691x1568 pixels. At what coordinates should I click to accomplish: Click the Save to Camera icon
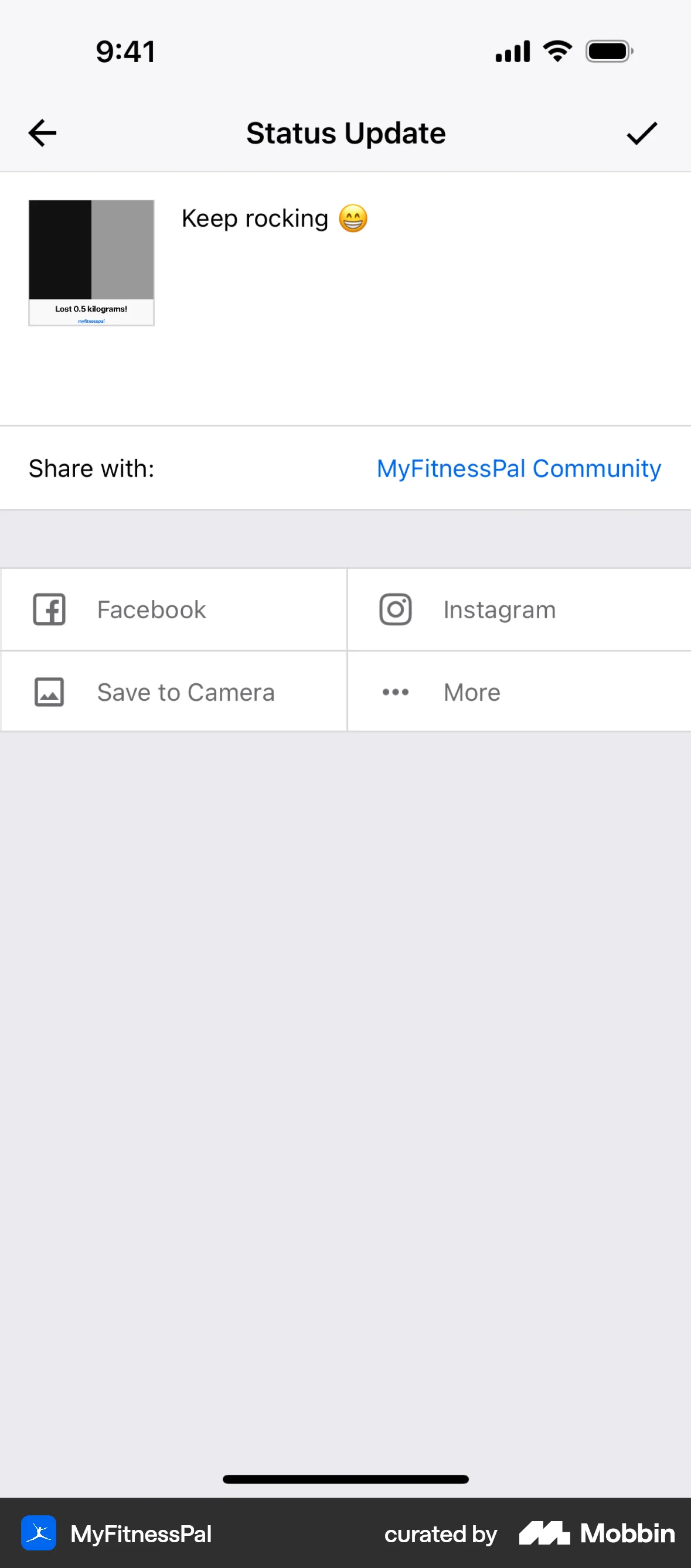click(x=49, y=691)
